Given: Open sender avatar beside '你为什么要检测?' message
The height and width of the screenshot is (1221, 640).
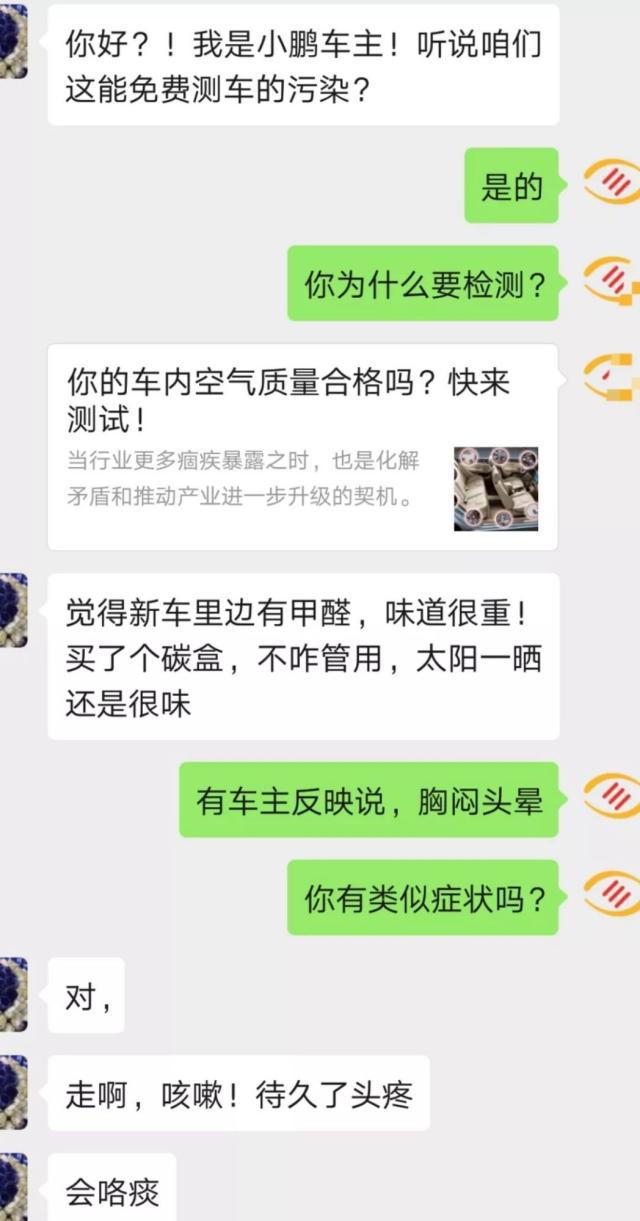Looking at the screenshot, I should click(x=611, y=283).
